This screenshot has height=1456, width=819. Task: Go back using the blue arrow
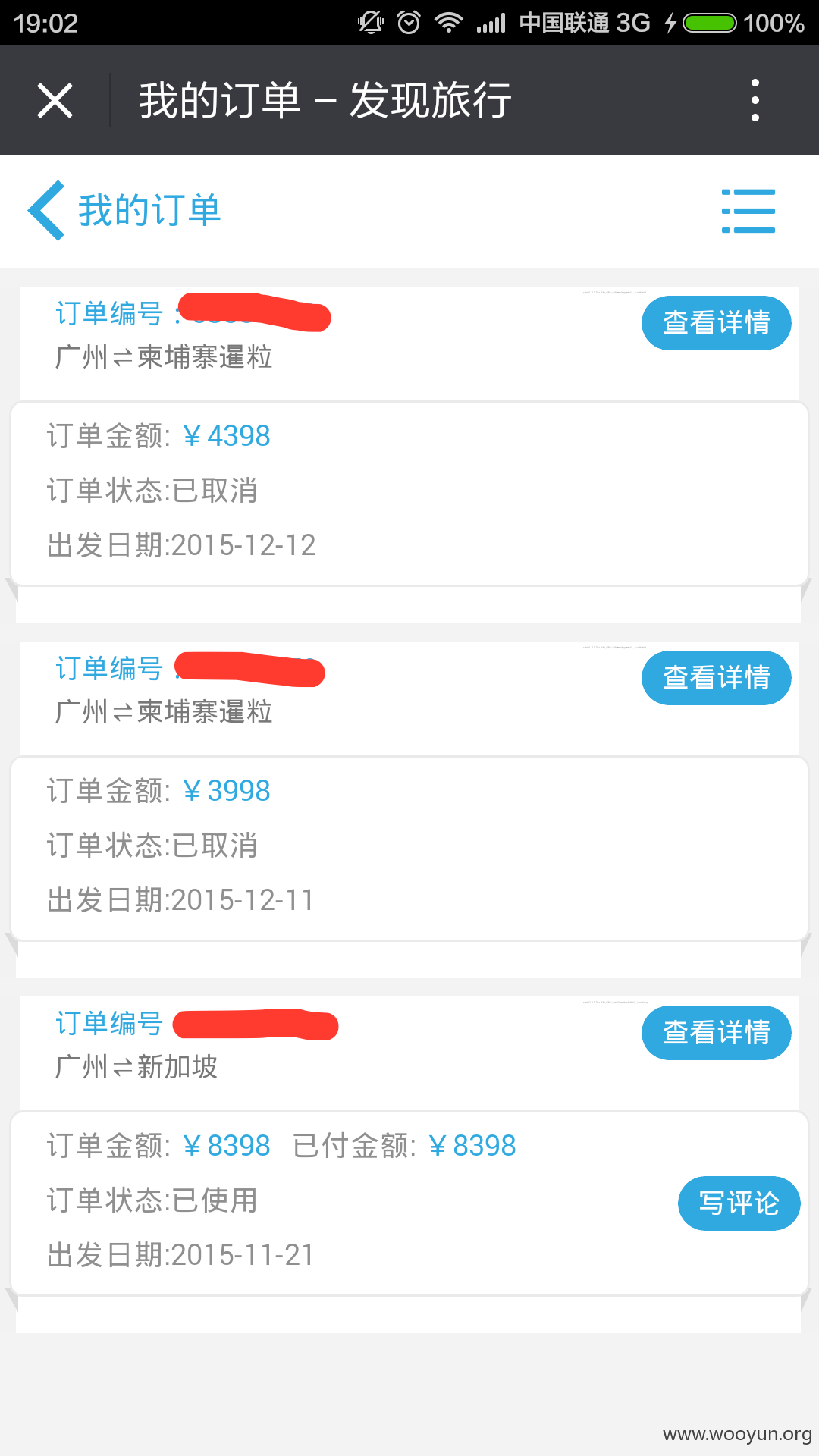47,211
